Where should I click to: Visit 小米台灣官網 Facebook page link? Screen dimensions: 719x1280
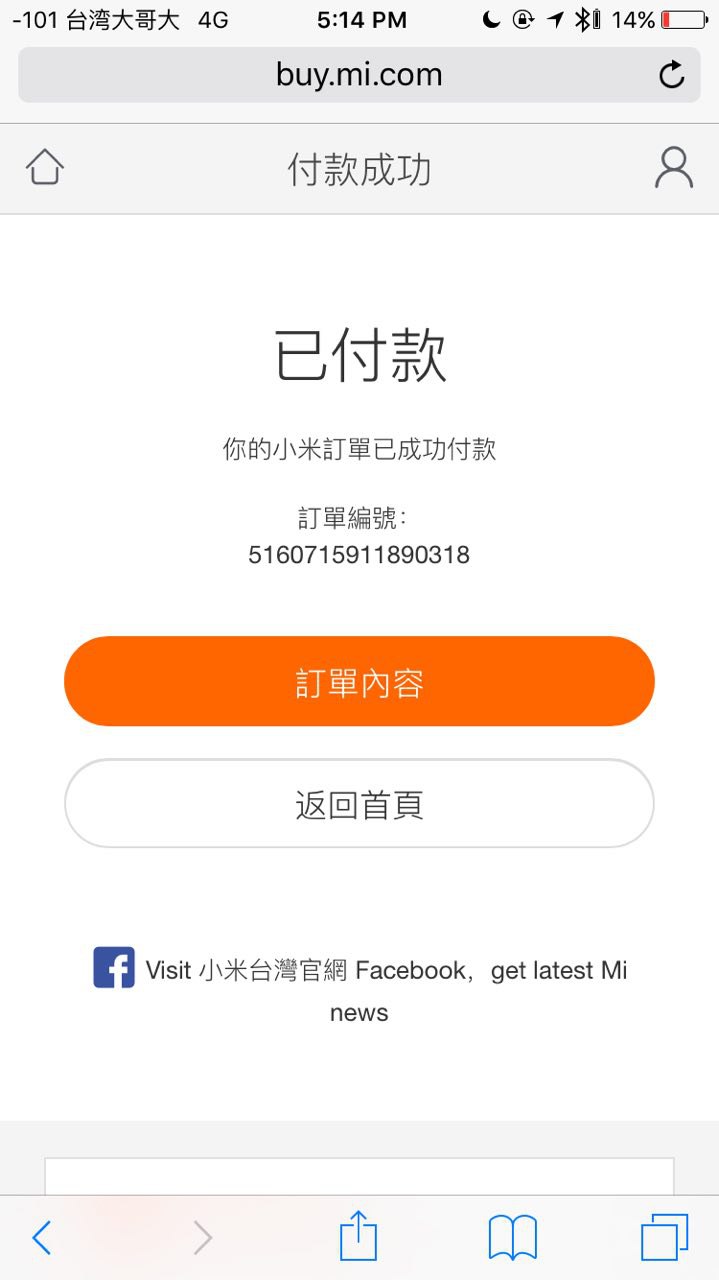point(360,971)
